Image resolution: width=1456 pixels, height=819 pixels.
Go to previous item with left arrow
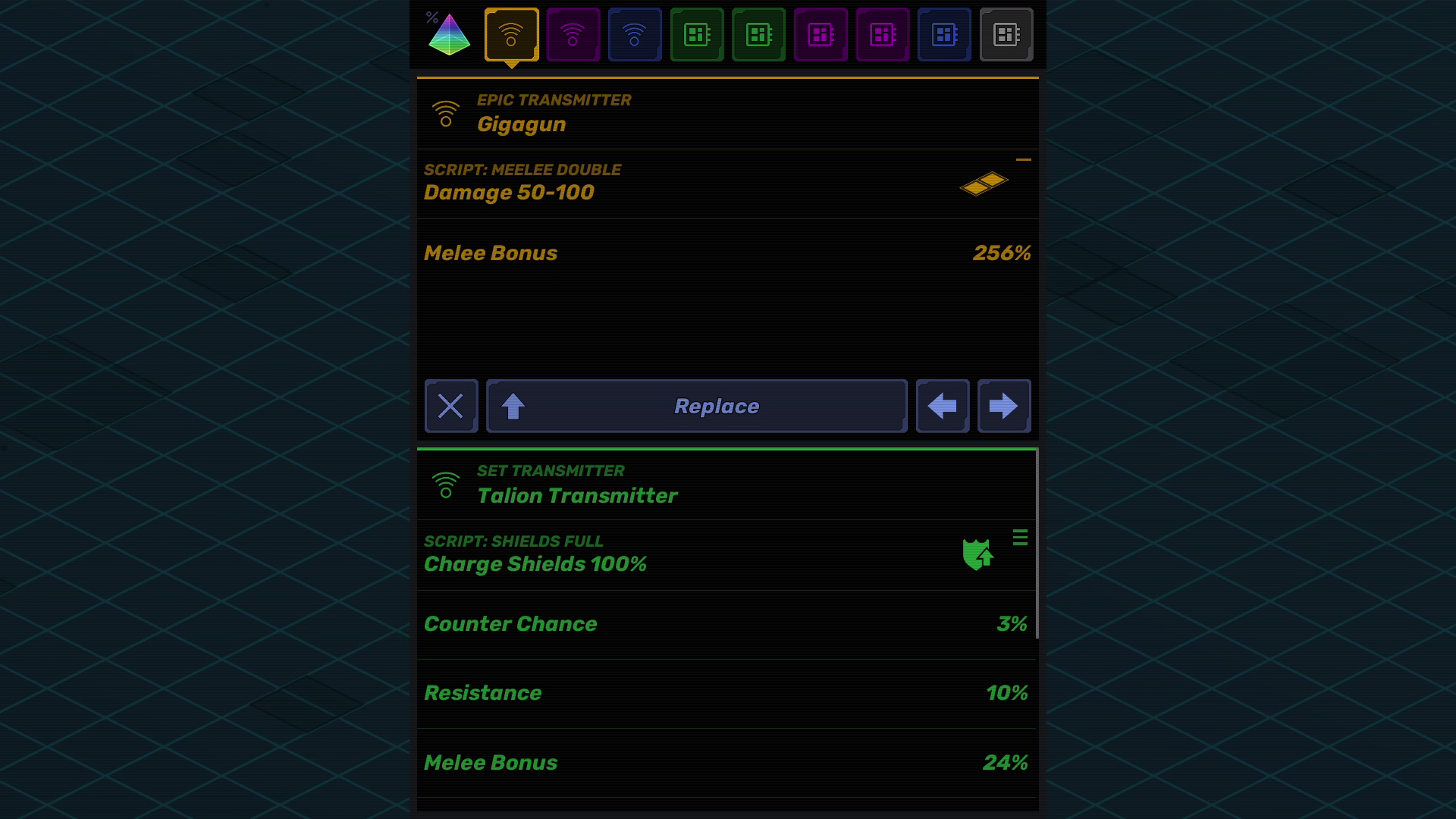coord(943,406)
